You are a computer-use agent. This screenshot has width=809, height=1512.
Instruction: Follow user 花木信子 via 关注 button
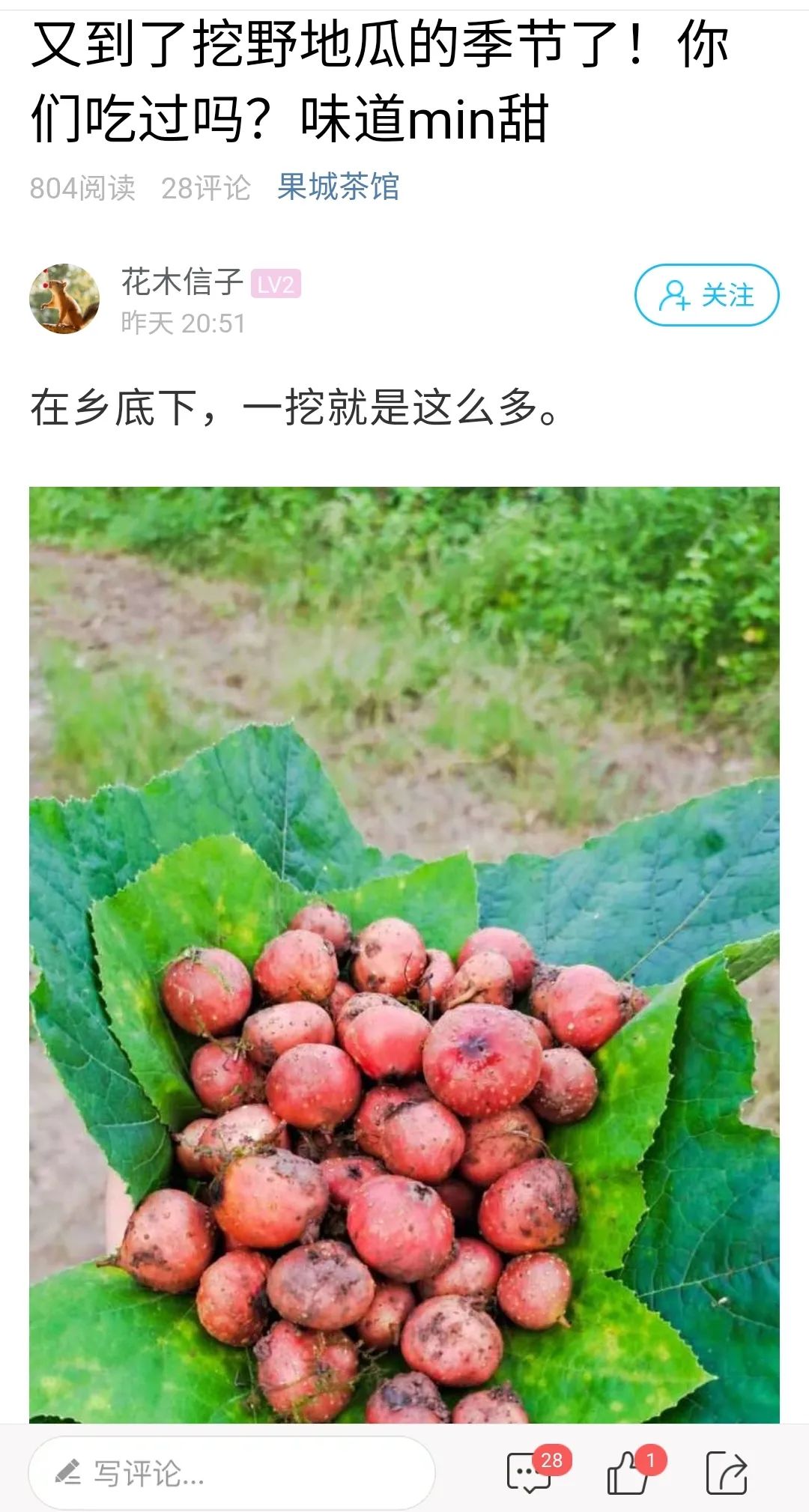(706, 295)
